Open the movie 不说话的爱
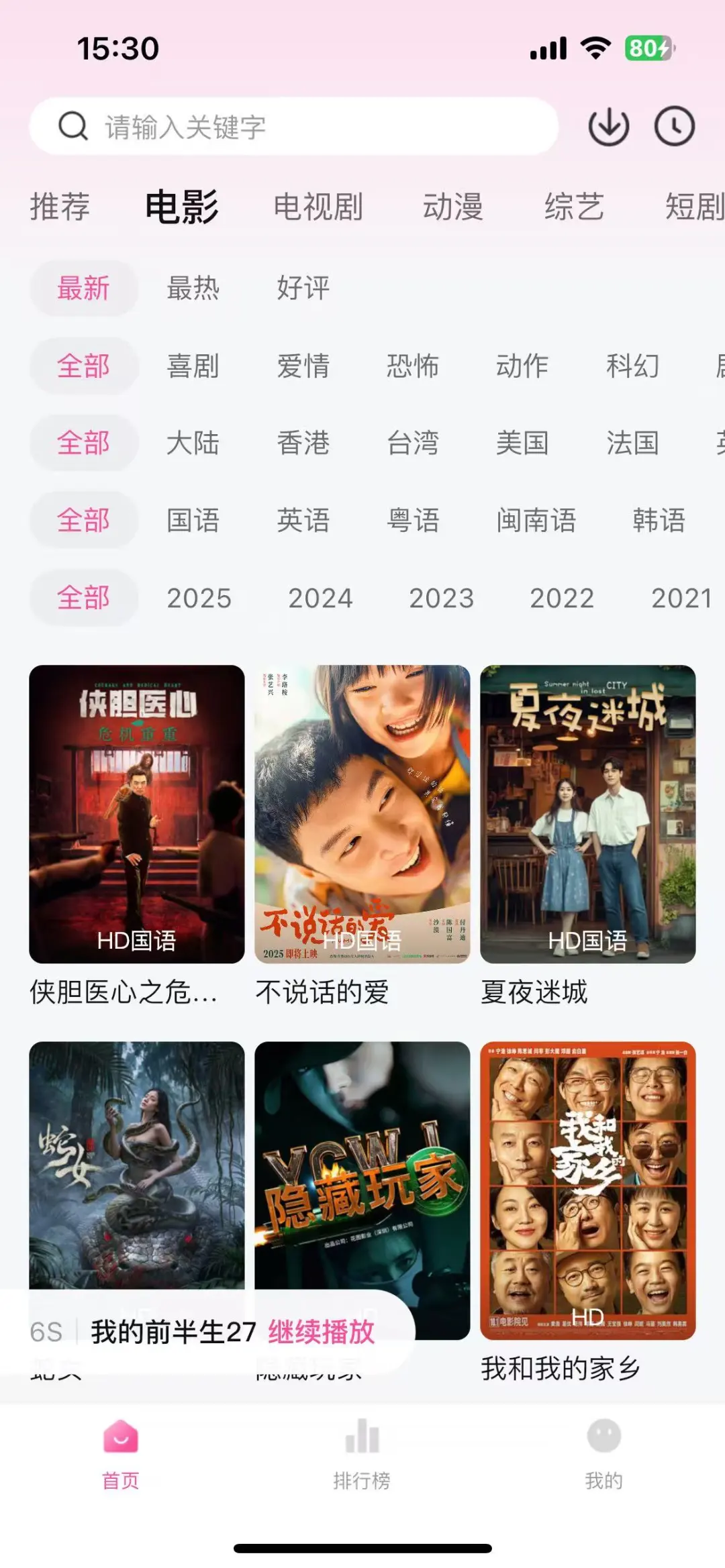Screen dimensions: 725x1568 362,814
